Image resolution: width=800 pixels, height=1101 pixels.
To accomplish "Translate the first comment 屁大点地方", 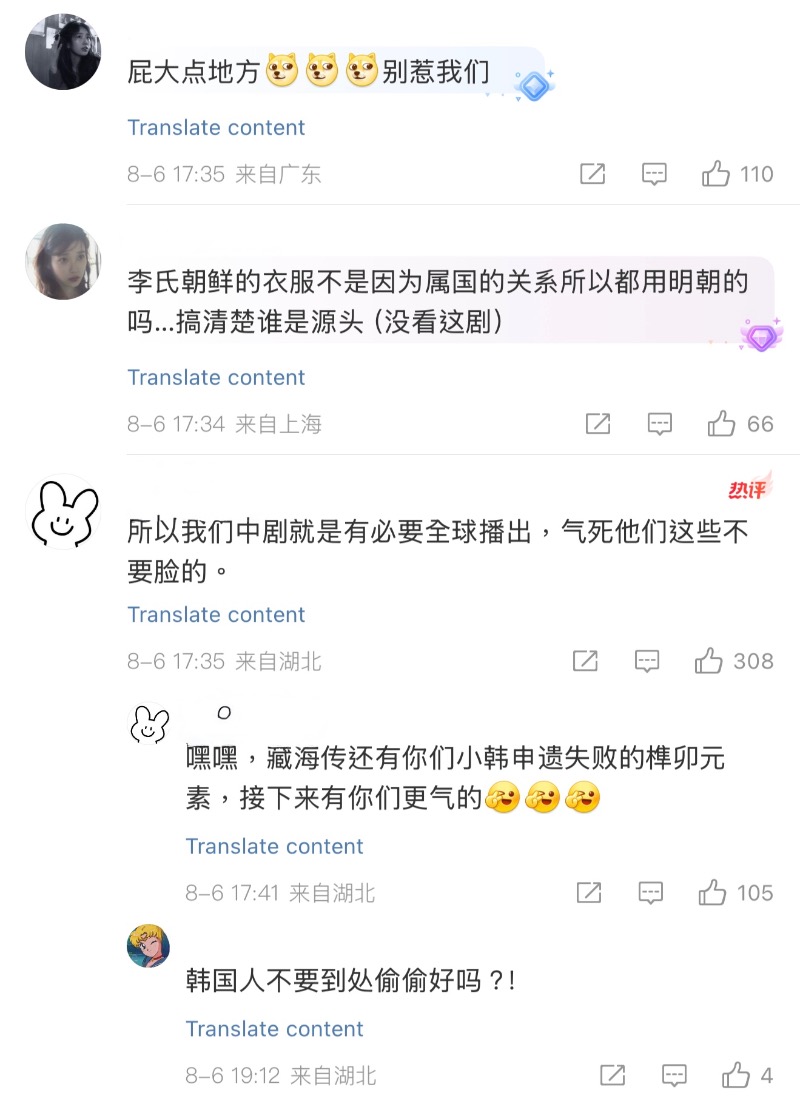I will tap(216, 127).
